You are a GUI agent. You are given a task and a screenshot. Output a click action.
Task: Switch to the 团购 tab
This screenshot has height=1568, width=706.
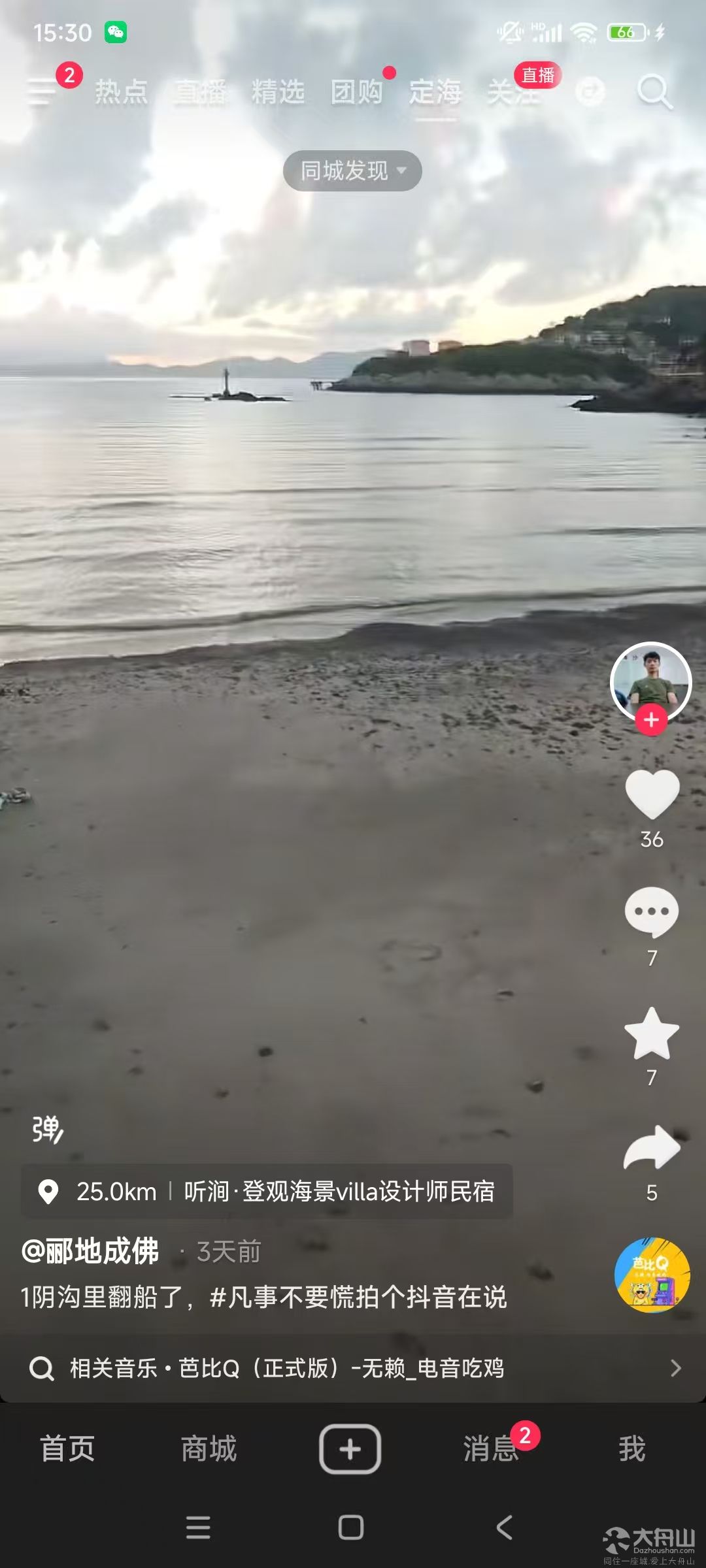point(357,91)
